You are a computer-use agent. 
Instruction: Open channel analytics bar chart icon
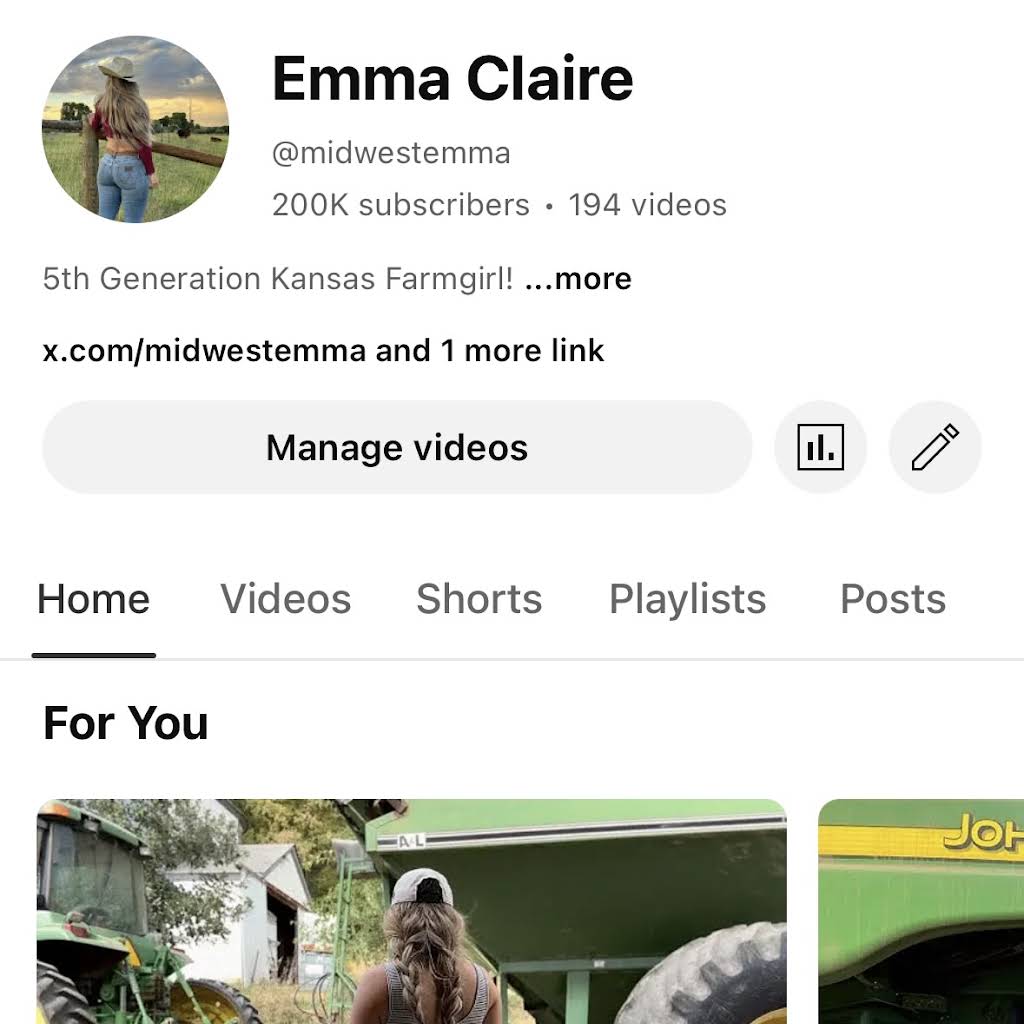820,447
